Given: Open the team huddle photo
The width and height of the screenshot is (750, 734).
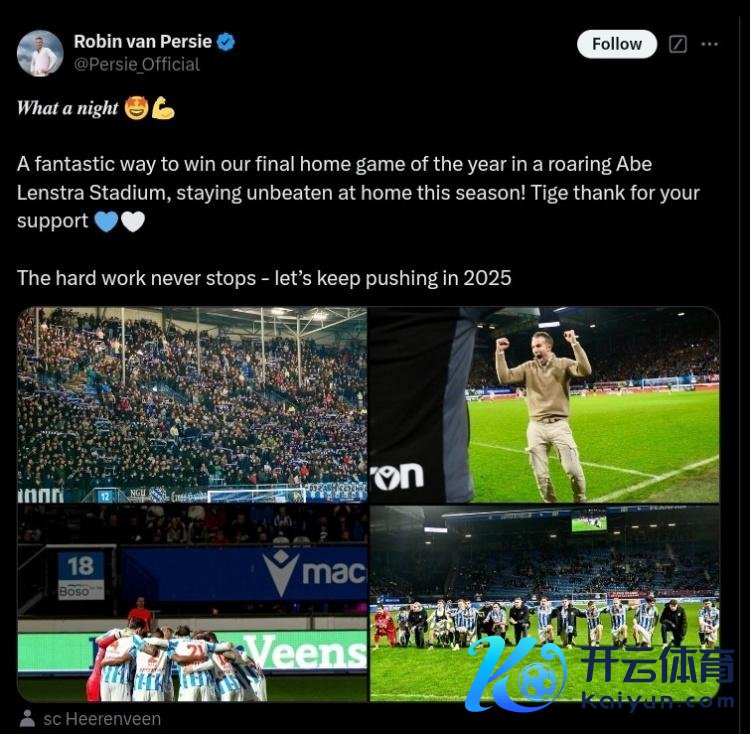Looking at the screenshot, I should 192,602.
